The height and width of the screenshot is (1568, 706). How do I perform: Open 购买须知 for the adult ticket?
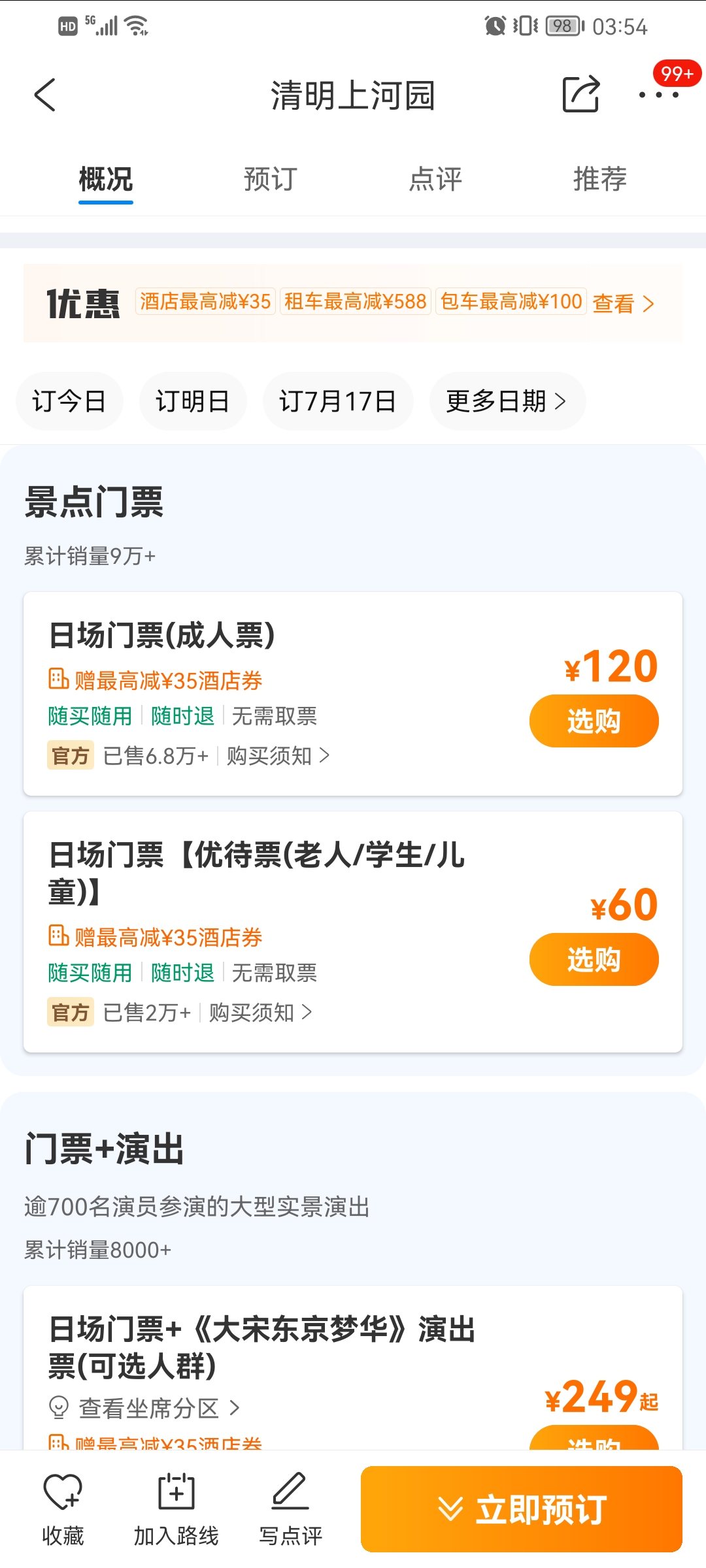pos(278,756)
